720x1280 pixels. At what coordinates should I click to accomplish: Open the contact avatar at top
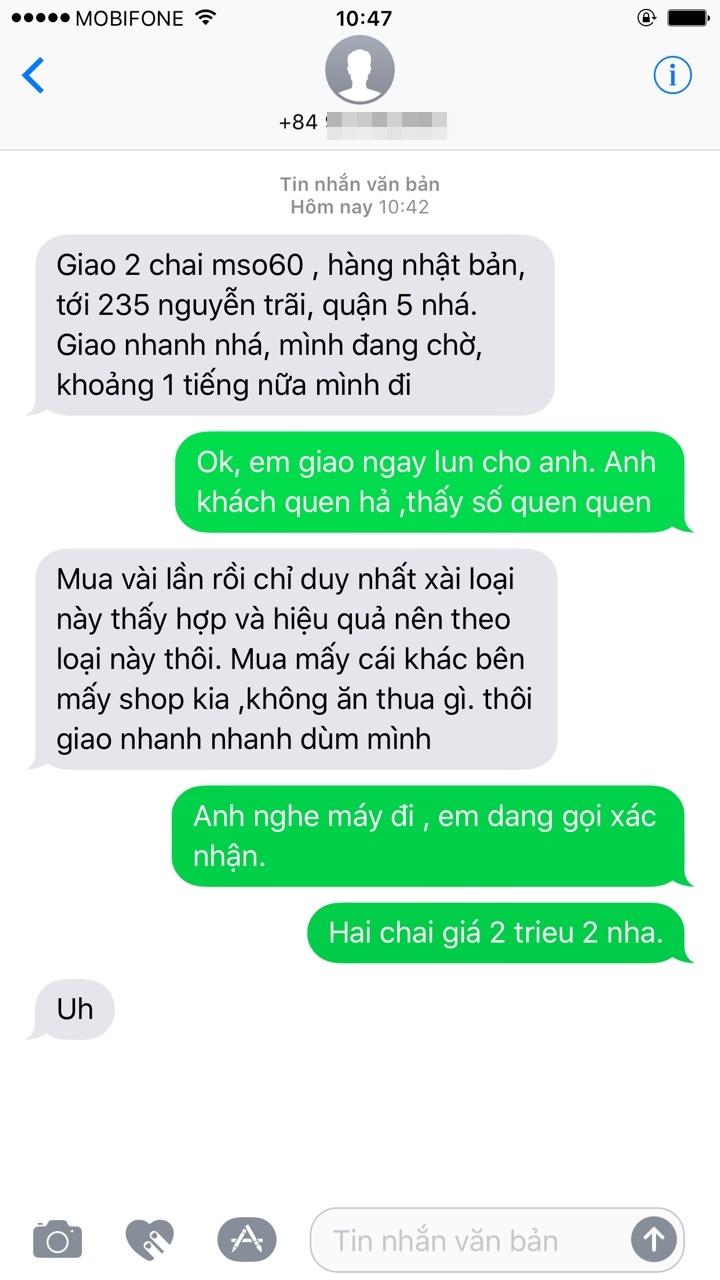[x=360, y=71]
